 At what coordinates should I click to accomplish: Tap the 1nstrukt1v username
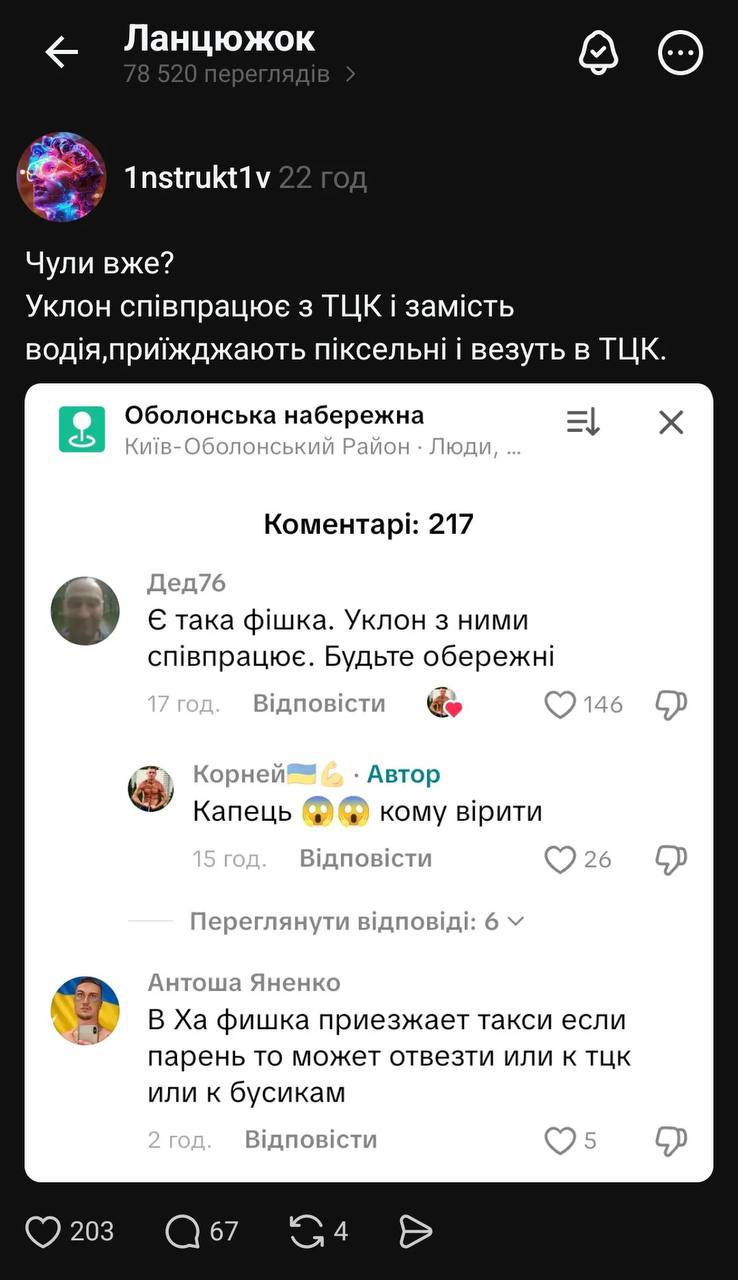point(196,178)
